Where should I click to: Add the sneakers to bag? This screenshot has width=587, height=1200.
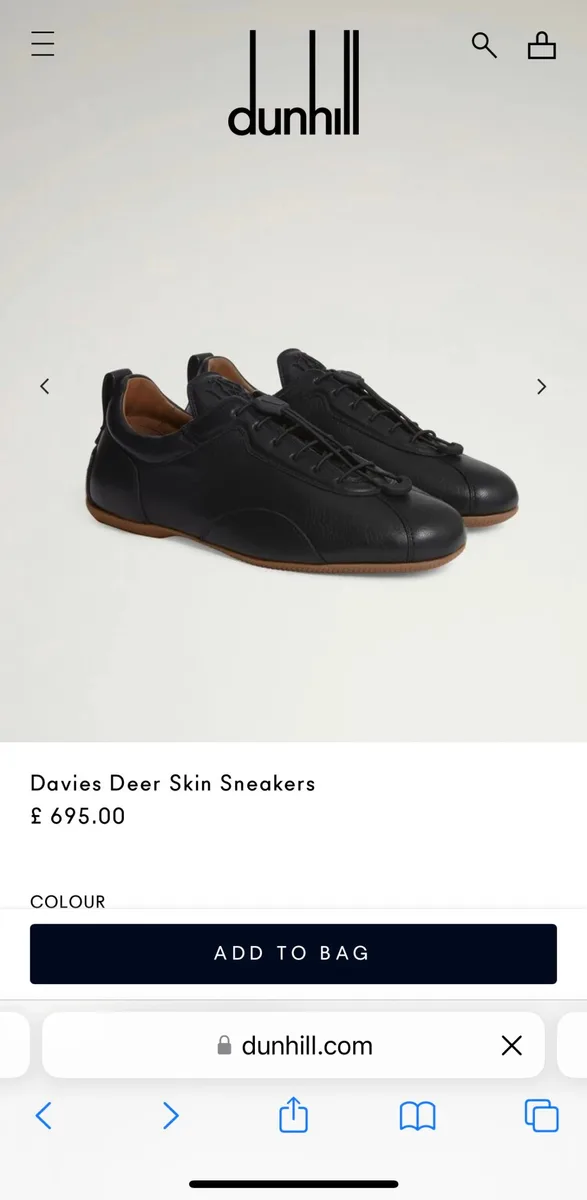[x=293, y=953]
